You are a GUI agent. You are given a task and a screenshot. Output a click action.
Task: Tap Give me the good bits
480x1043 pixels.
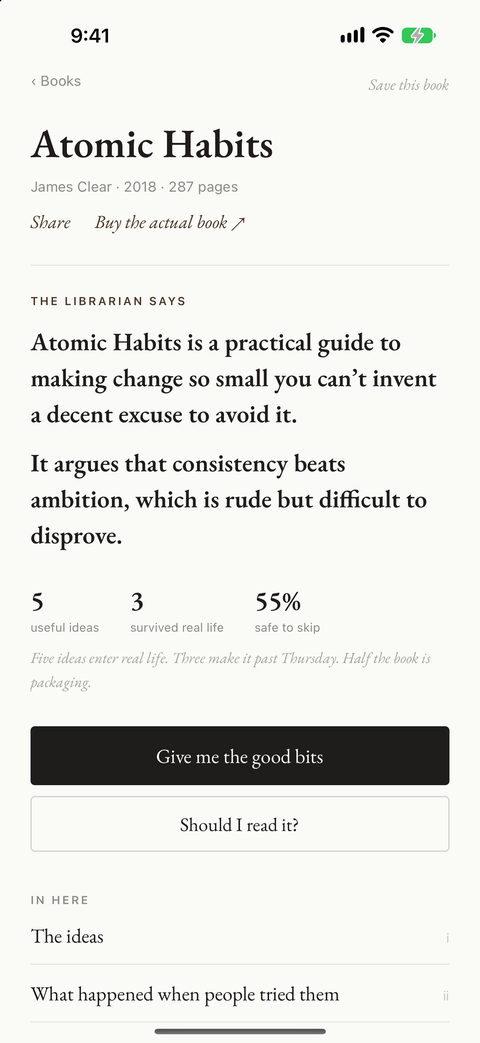pos(240,756)
